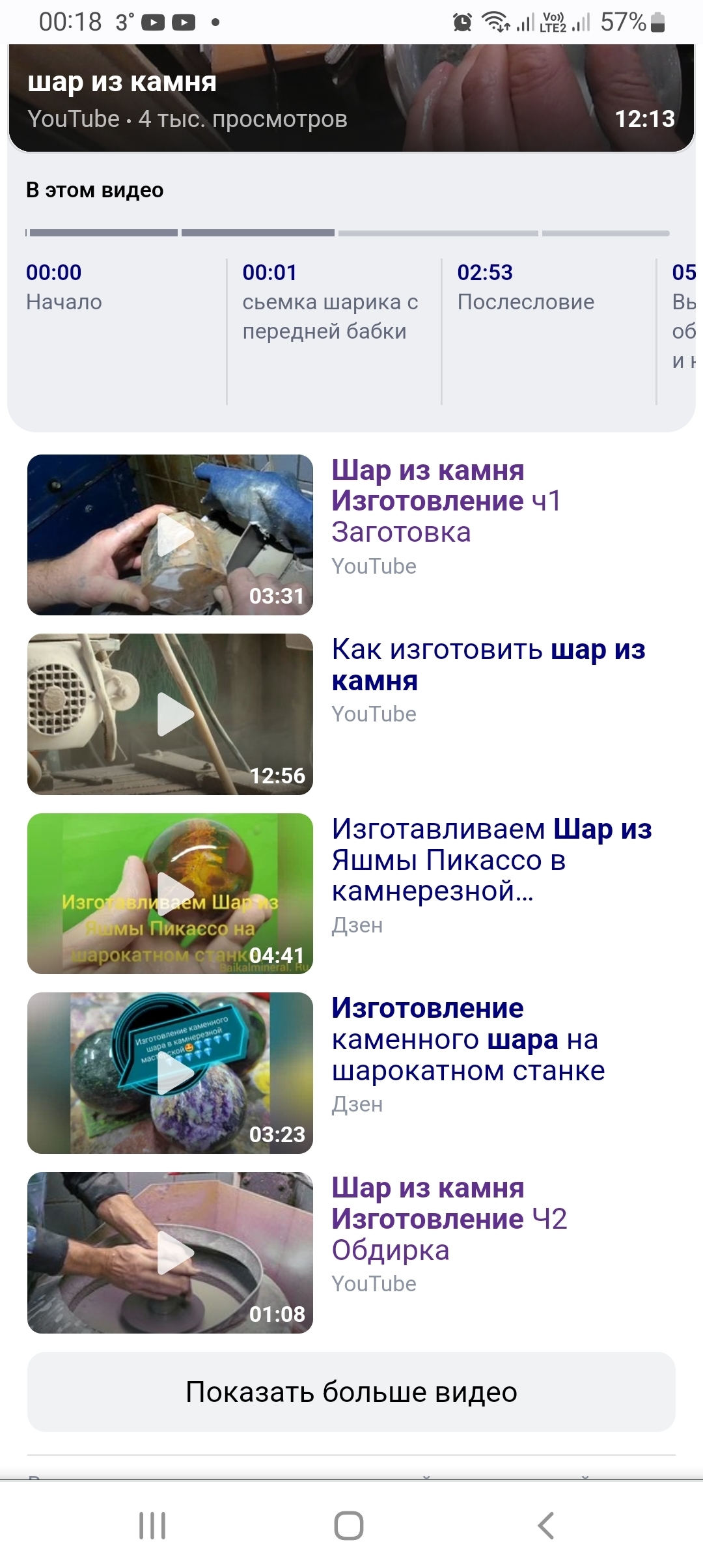
Task: Open link "Изготавливаем Шар из Яшмы Пикассо"
Action: pyautogui.click(x=491, y=860)
